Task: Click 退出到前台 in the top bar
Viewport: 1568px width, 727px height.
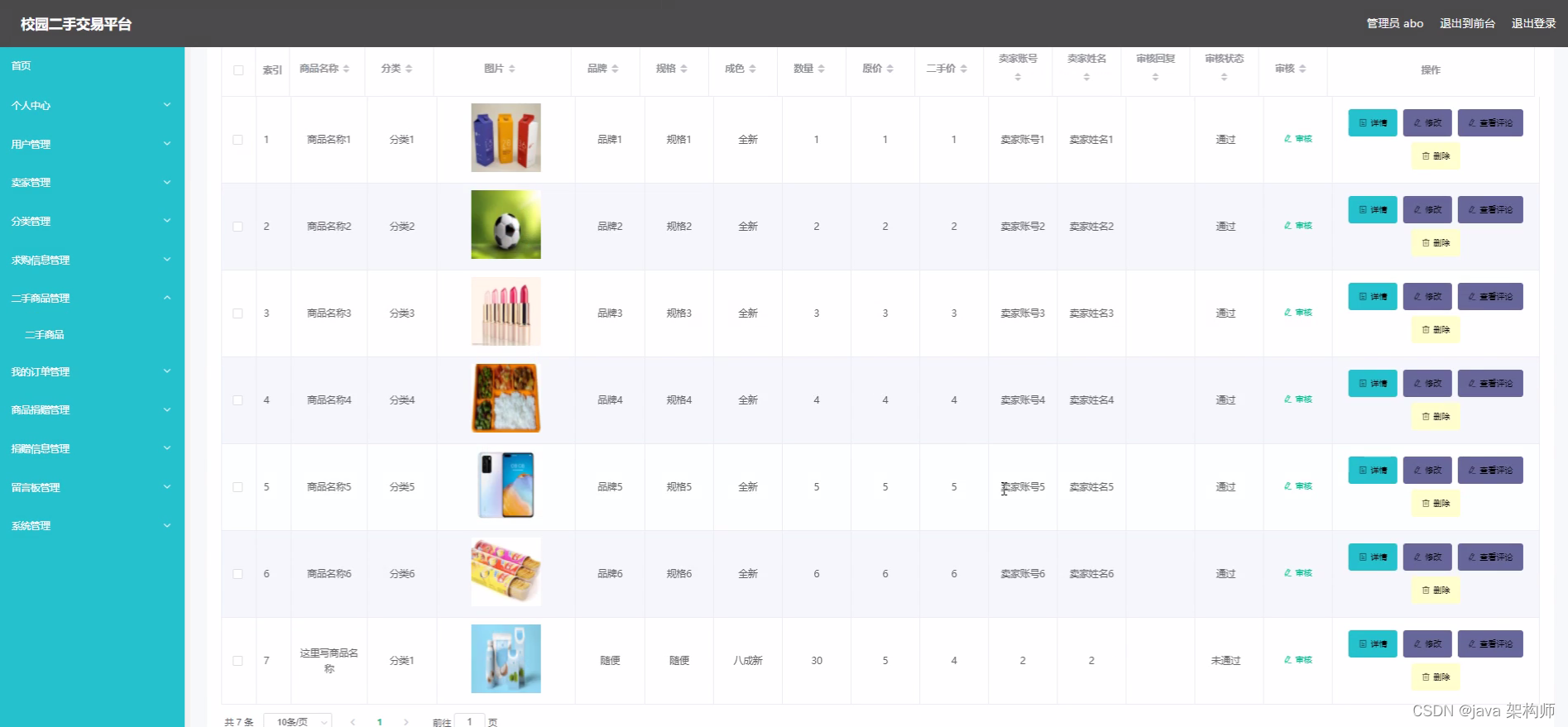Action: (x=1467, y=23)
